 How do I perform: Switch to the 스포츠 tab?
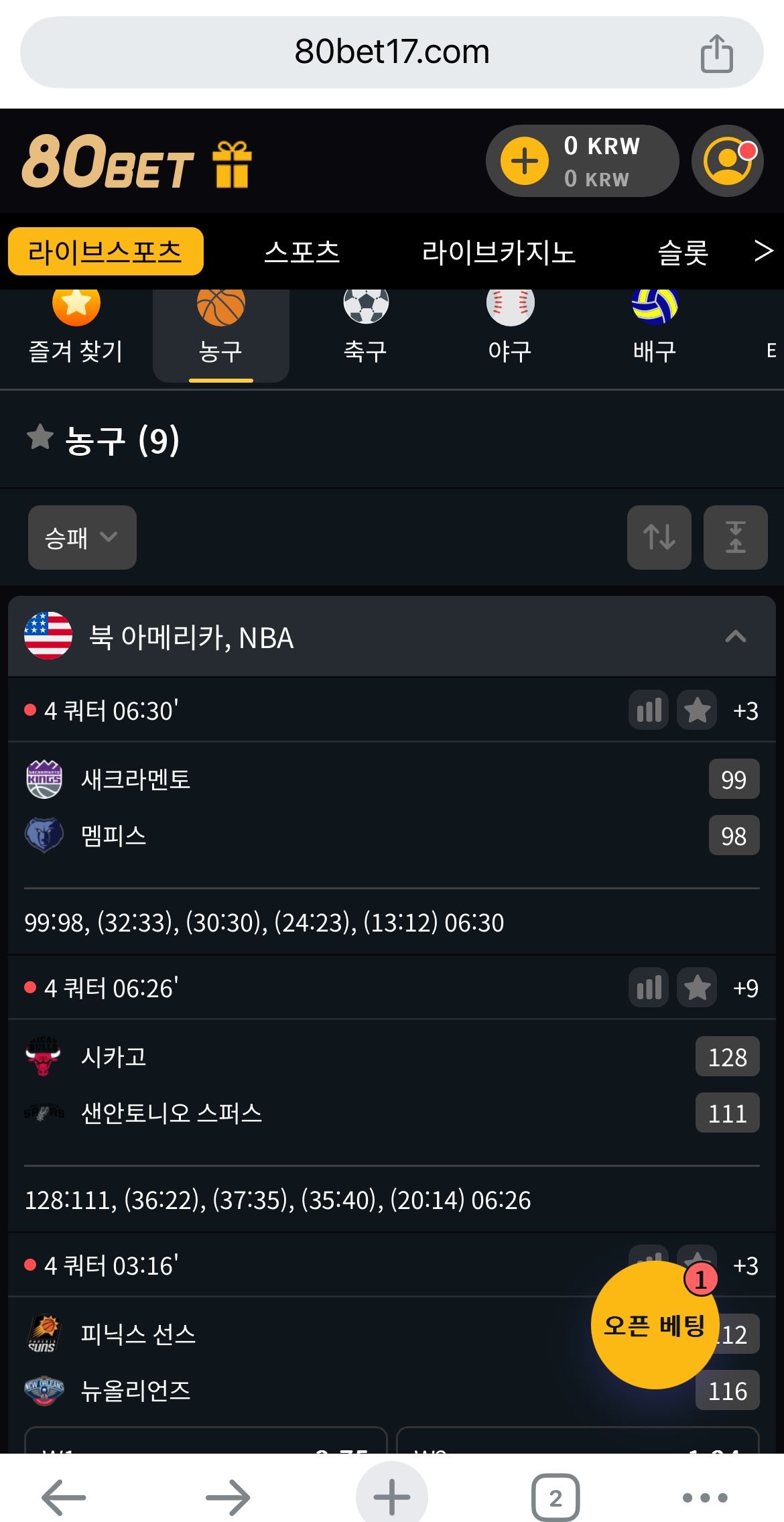click(x=302, y=252)
